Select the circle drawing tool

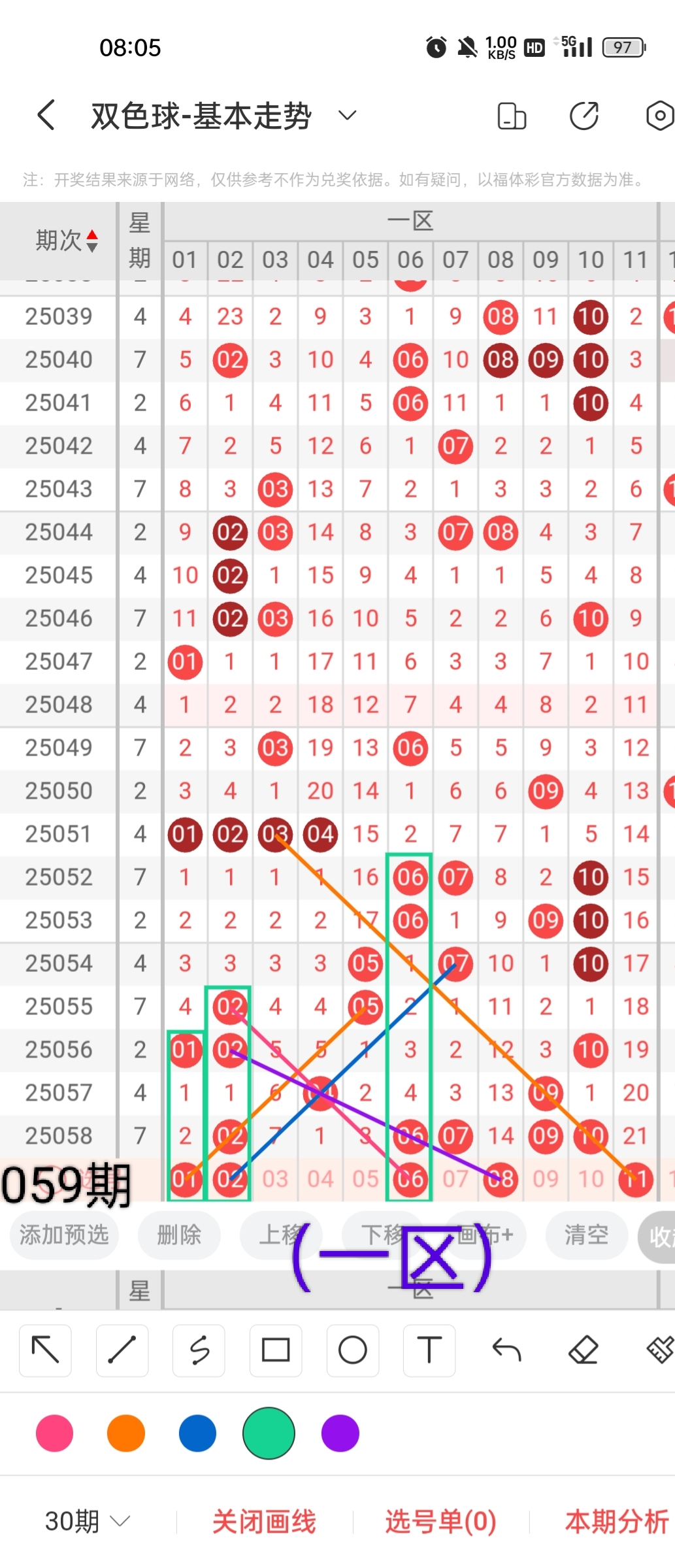point(353,1350)
